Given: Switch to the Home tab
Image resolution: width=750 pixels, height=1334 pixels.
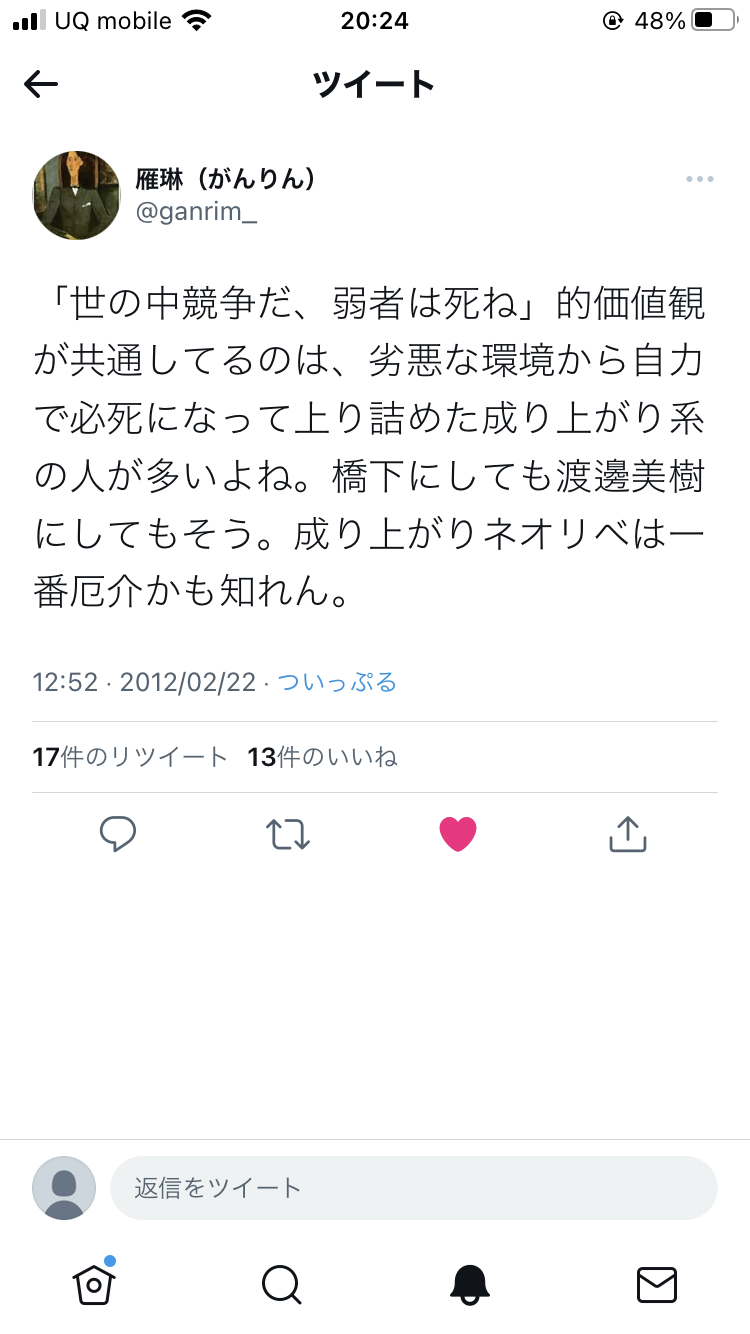Looking at the screenshot, I should point(93,1283).
